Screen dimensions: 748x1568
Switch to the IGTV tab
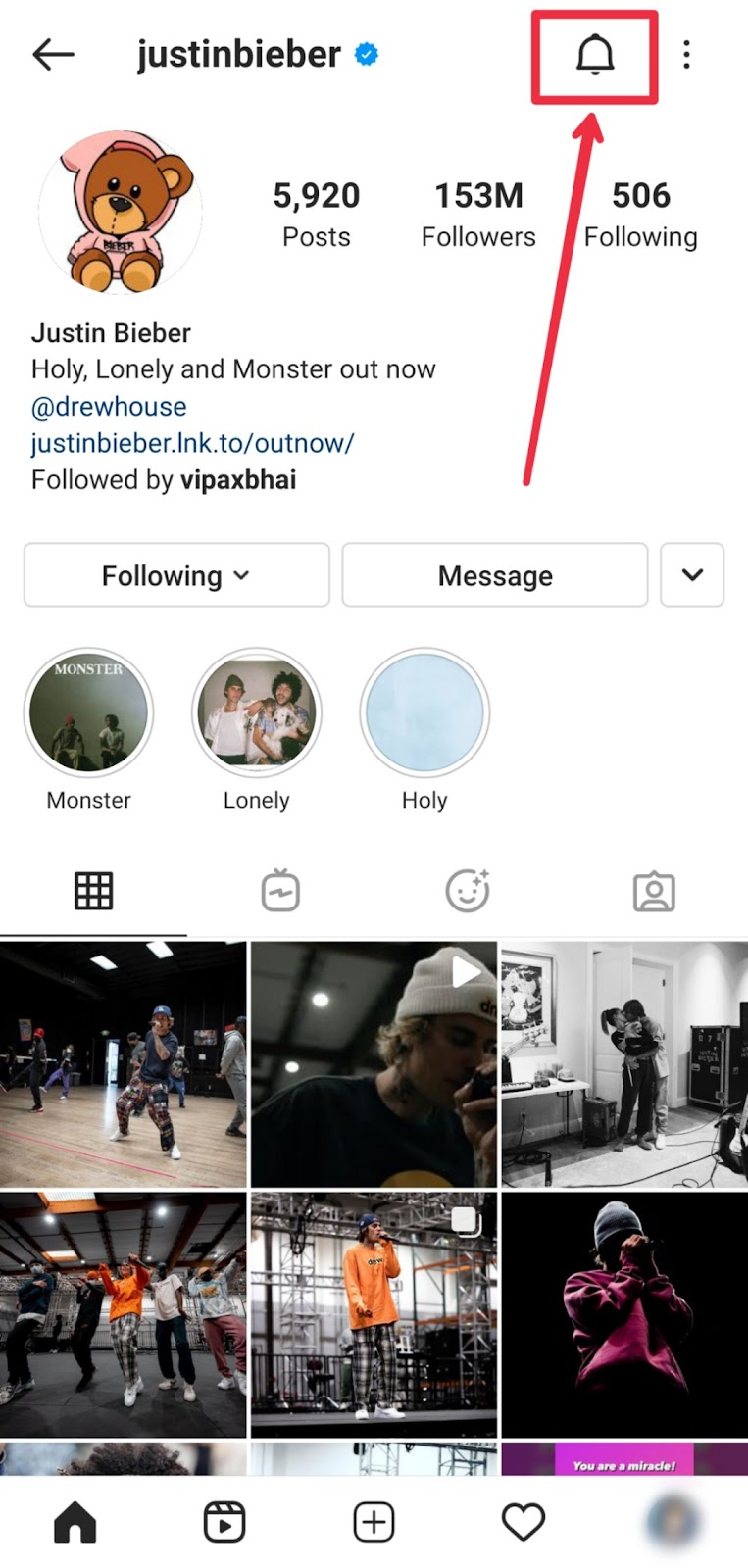click(x=280, y=891)
